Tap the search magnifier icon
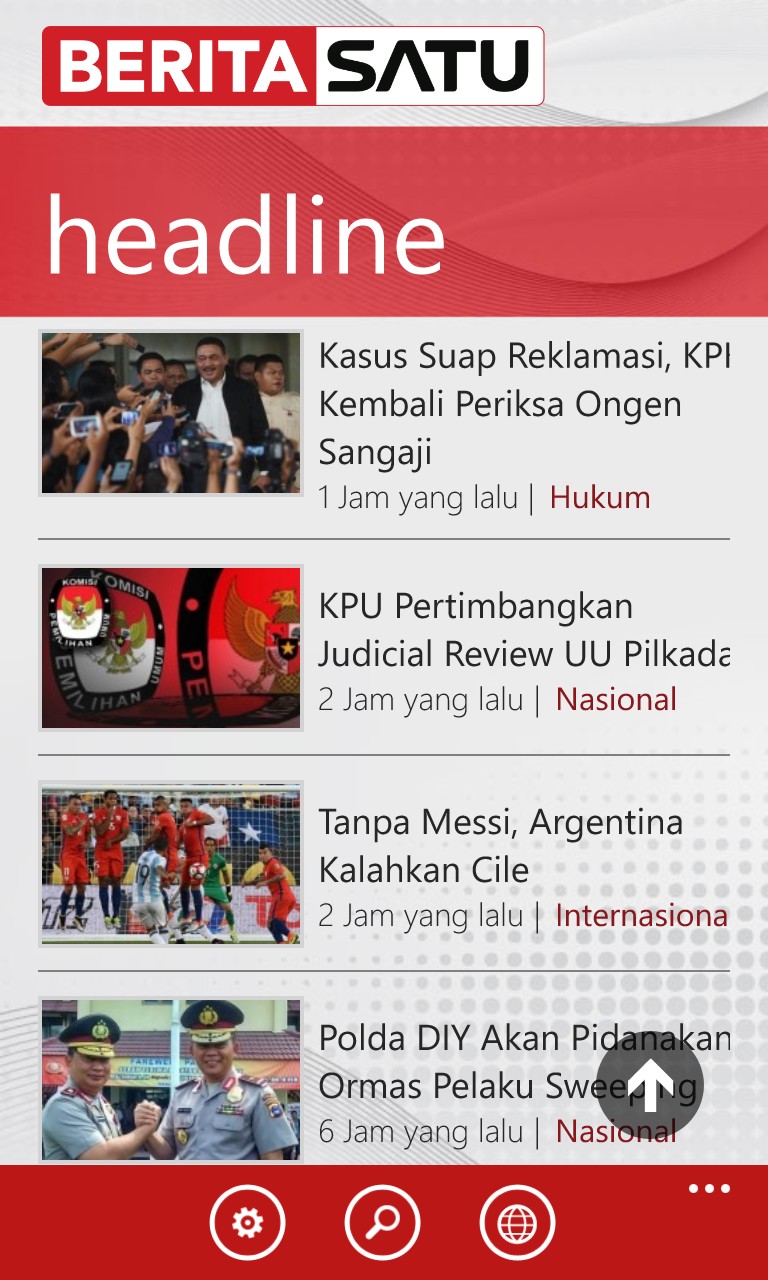This screenshot has width=768, height=1280. pyautogui.click(x=382, y=1222)
